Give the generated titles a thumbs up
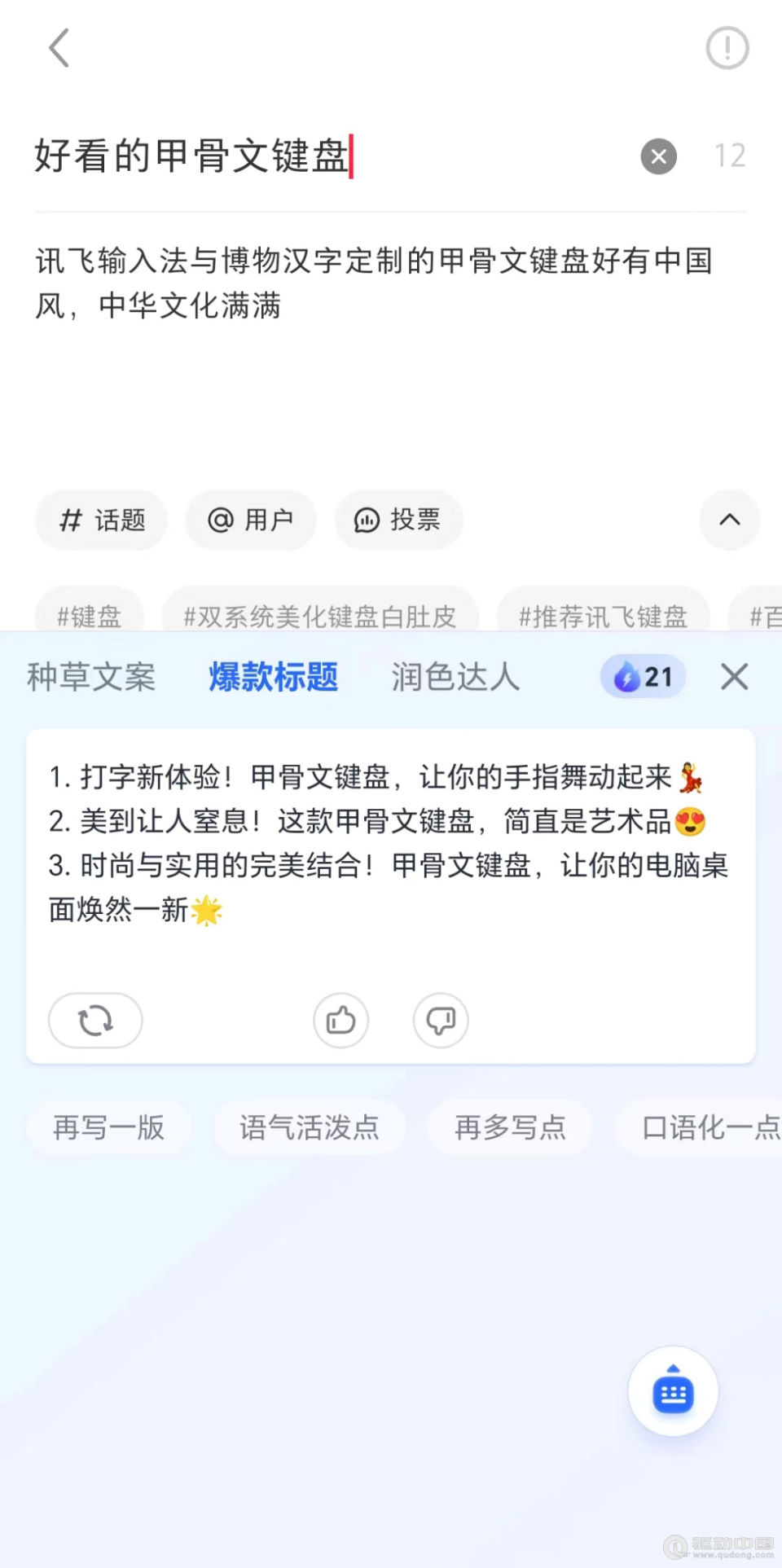Viewport: 782px width, 1568px height. (x=340, y=1020)
